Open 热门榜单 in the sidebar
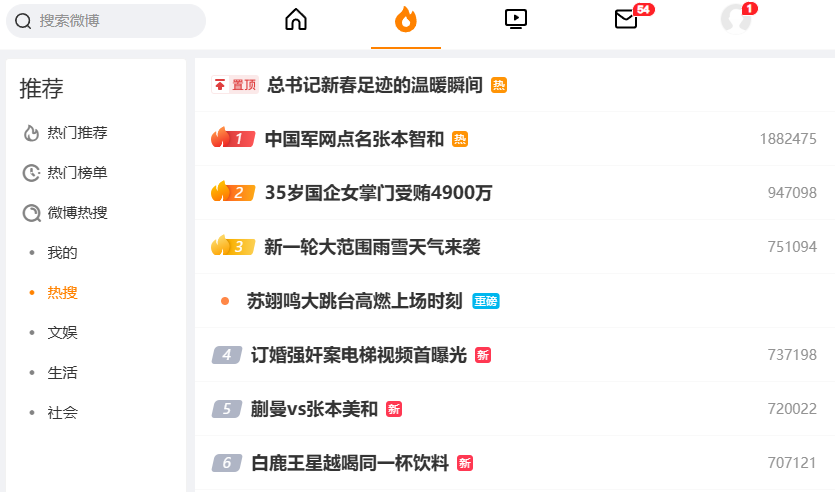Image resolution: width=835 pixels, height=492 pixels. (x=77, y=173)
